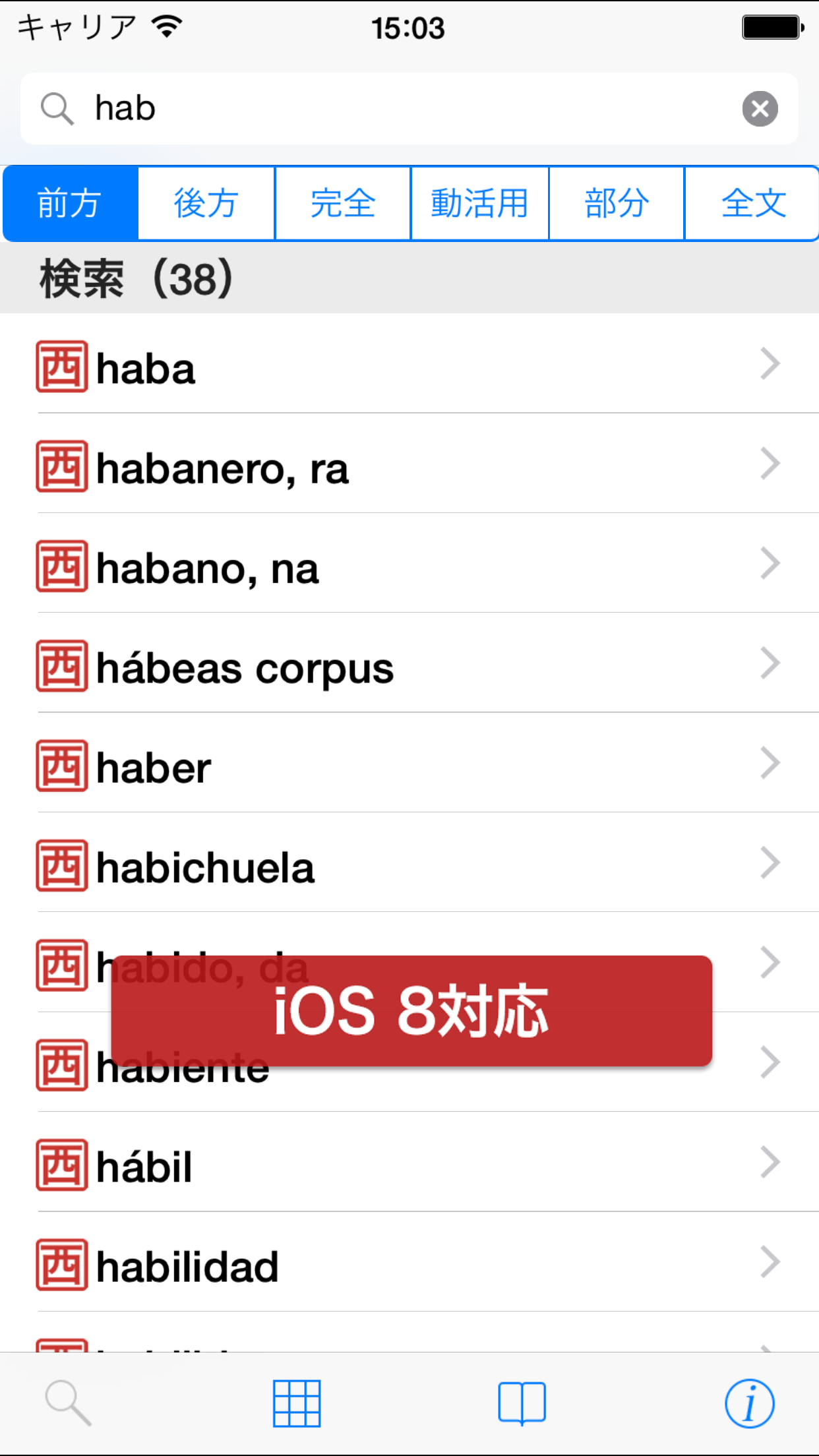Open the info tab
Viewport: 819px width, 1456px height.
(749, 1403)
